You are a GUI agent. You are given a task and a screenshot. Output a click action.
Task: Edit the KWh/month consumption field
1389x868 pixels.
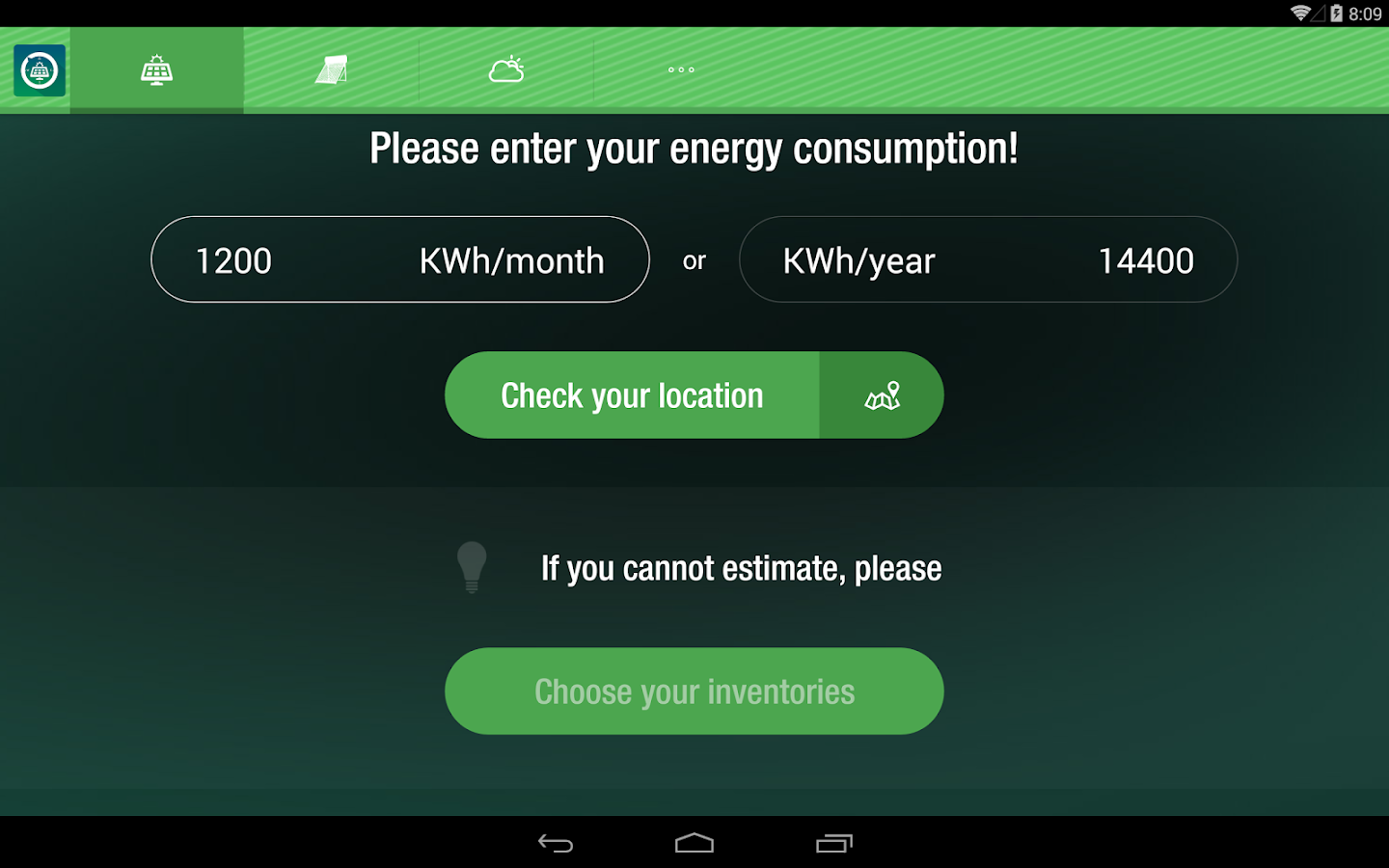399,260
